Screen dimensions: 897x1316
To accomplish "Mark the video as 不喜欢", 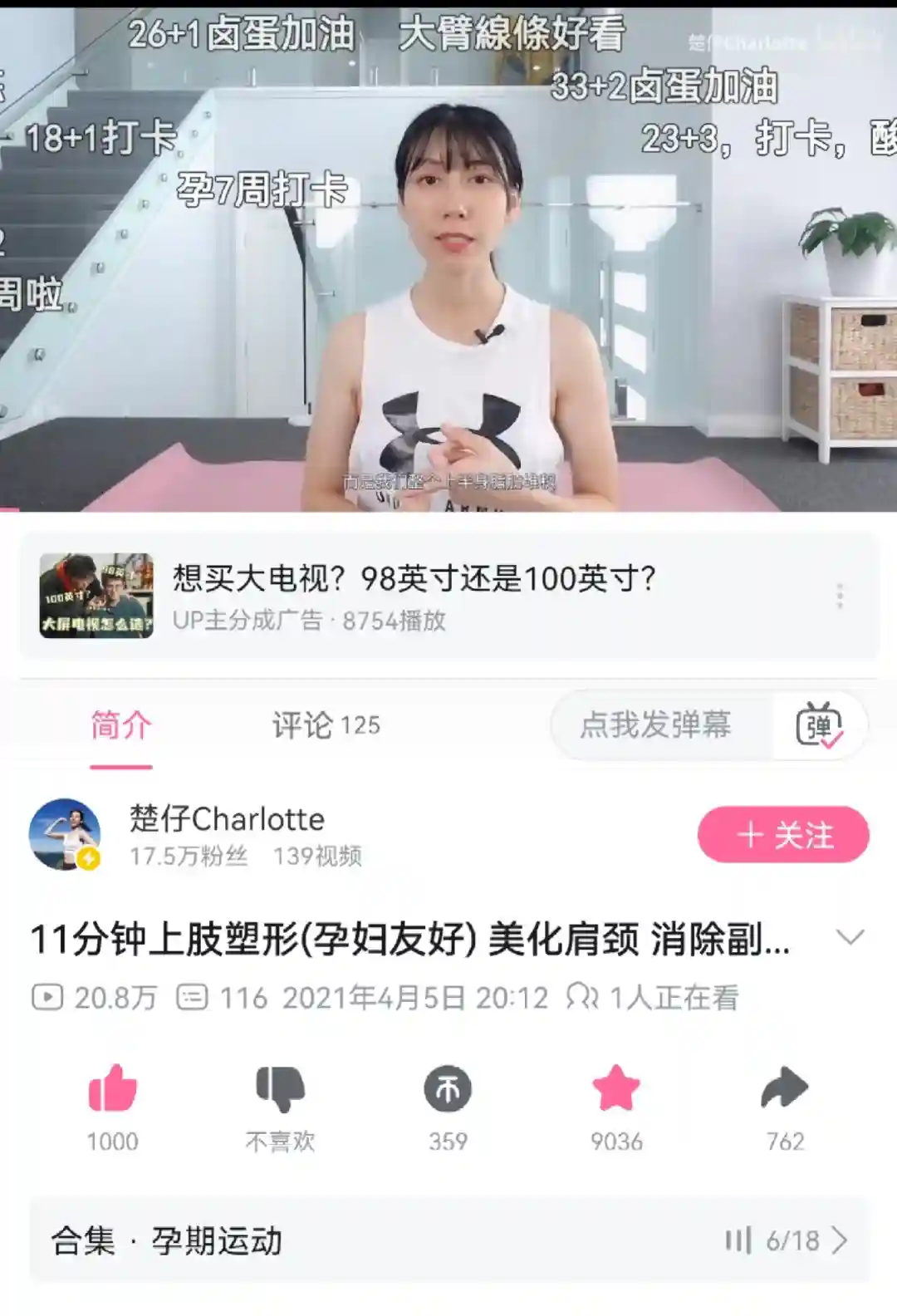I will [280, 1089].
